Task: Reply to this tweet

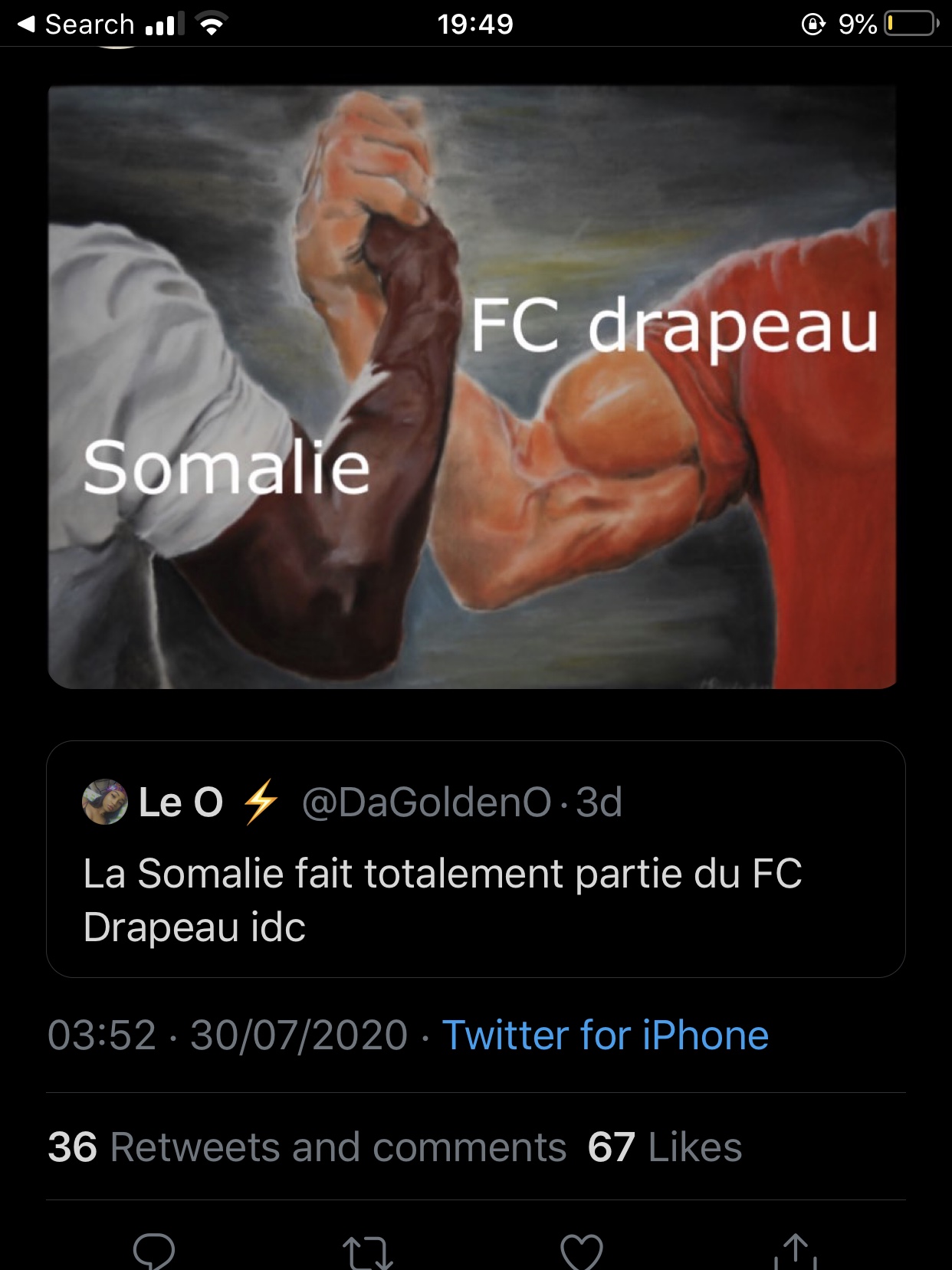Action: 154,1251
